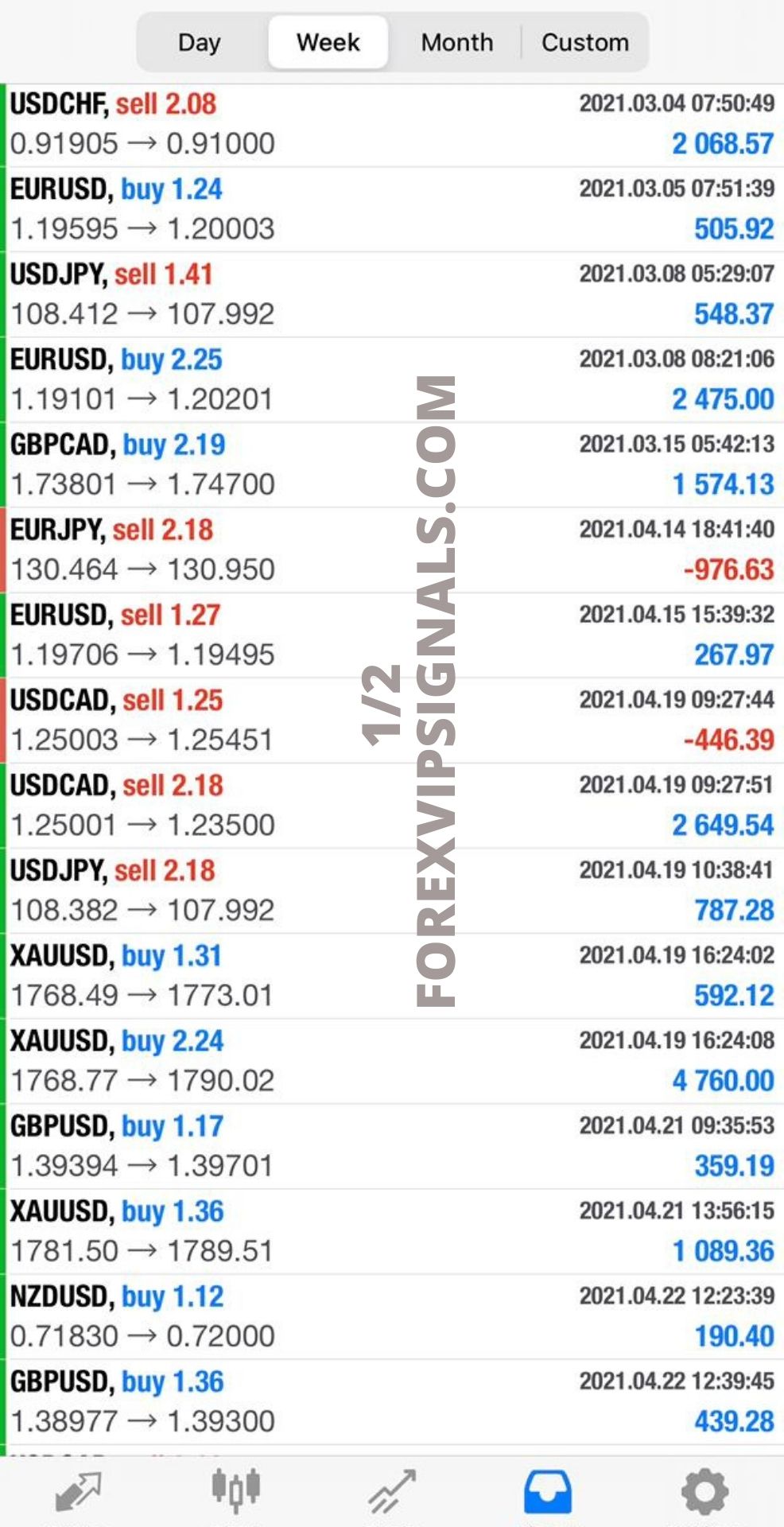The height and width of the screenshot is (1527, 784).
Task: Switch to the Month tab
Action: pyautogui.click(x=456, y=41)
